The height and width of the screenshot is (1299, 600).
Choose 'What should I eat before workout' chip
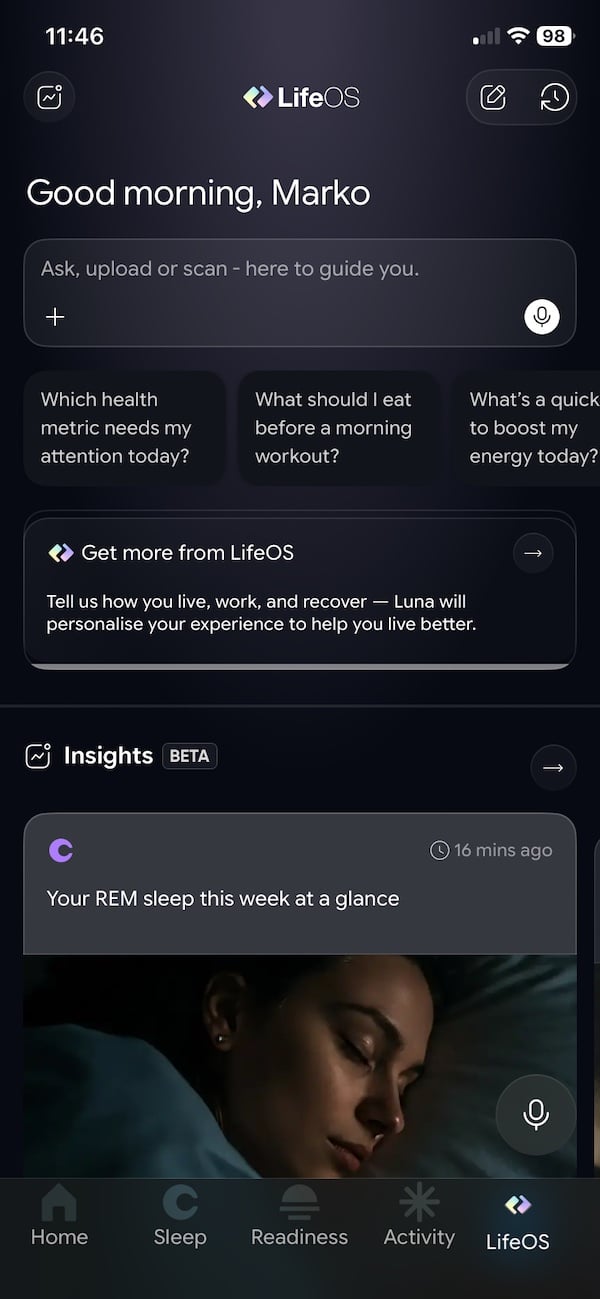coord(338,428)
